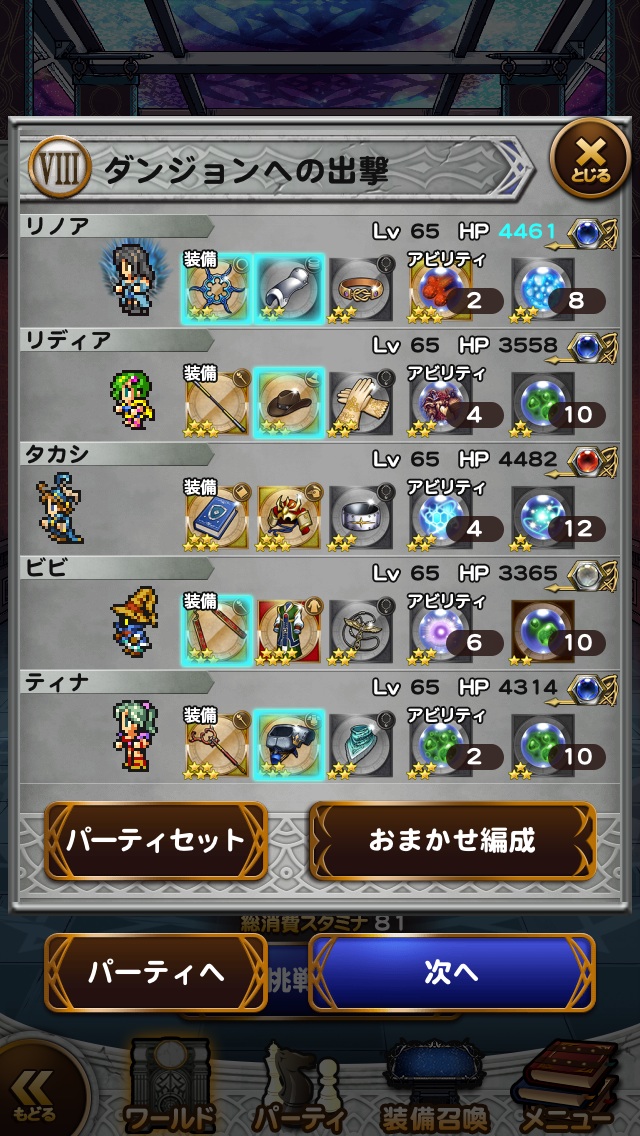Tap ビビ's character sprite

[x=134, y=622]
